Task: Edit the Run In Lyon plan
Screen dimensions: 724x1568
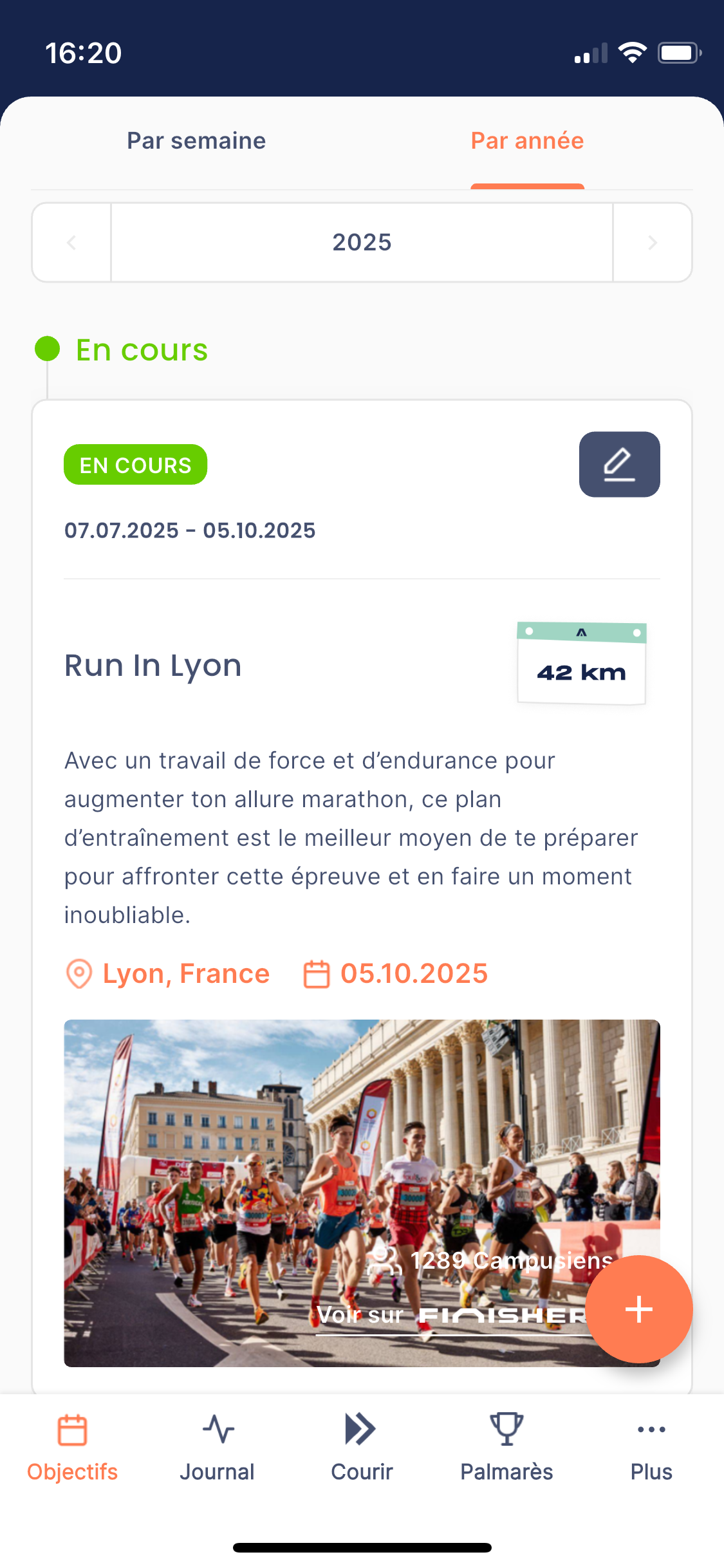Action: click(619, 464)
